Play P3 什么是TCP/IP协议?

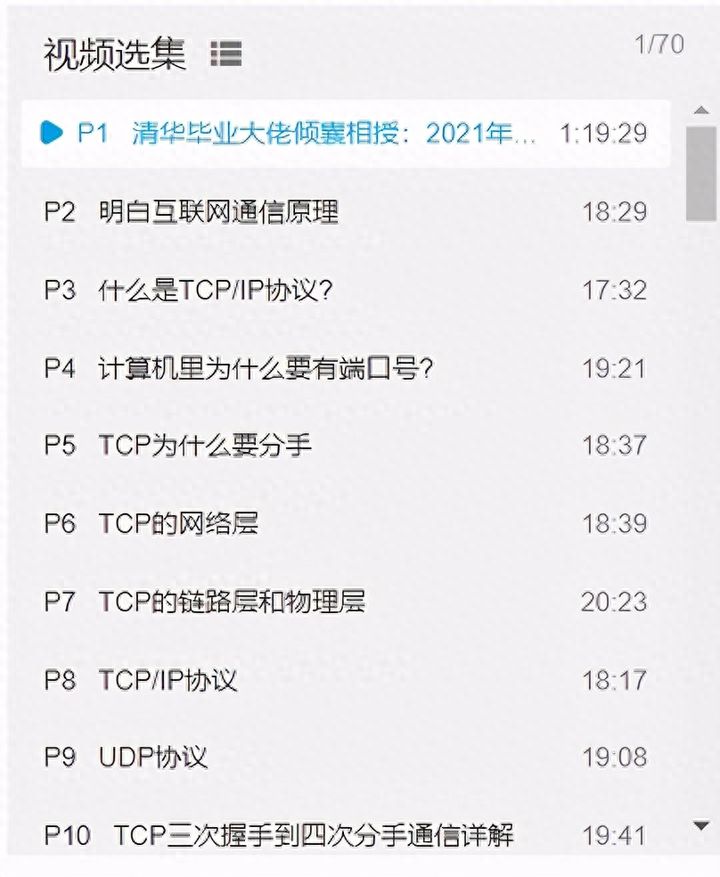[215, 290]
